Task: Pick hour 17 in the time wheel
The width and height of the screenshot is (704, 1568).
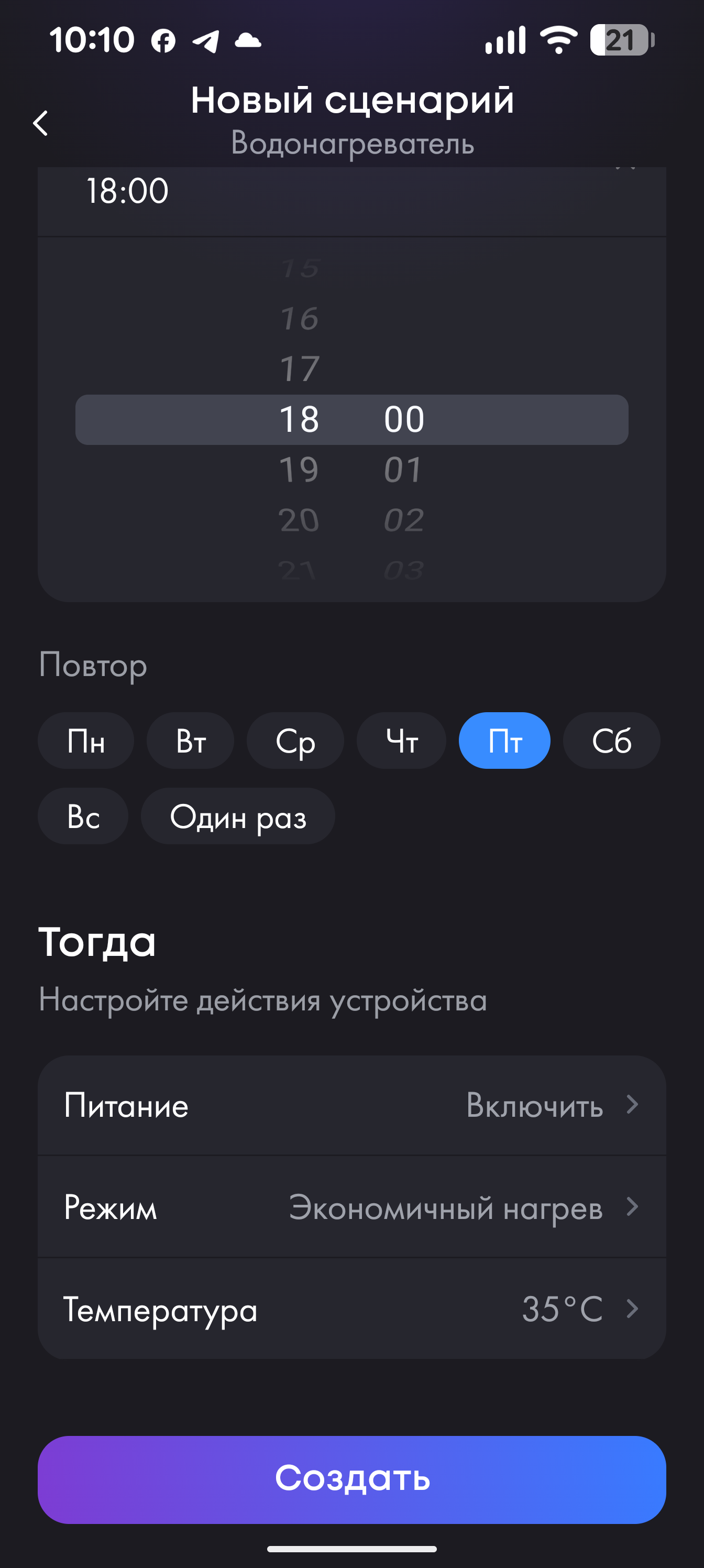Action: pyautogui.click(x=300, y=369)
